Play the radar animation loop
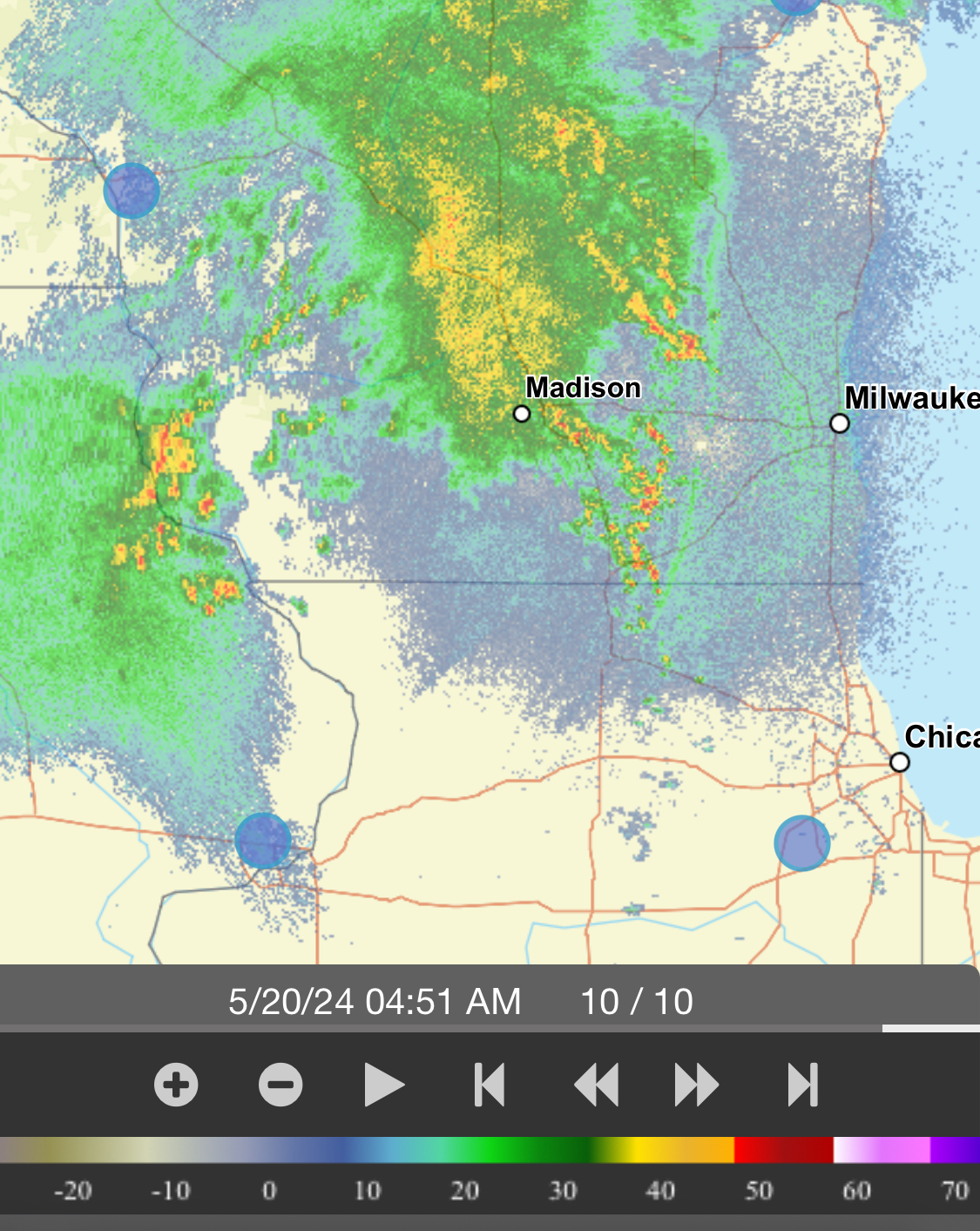Screen dimensions: 980x1231 point(383,1085)
